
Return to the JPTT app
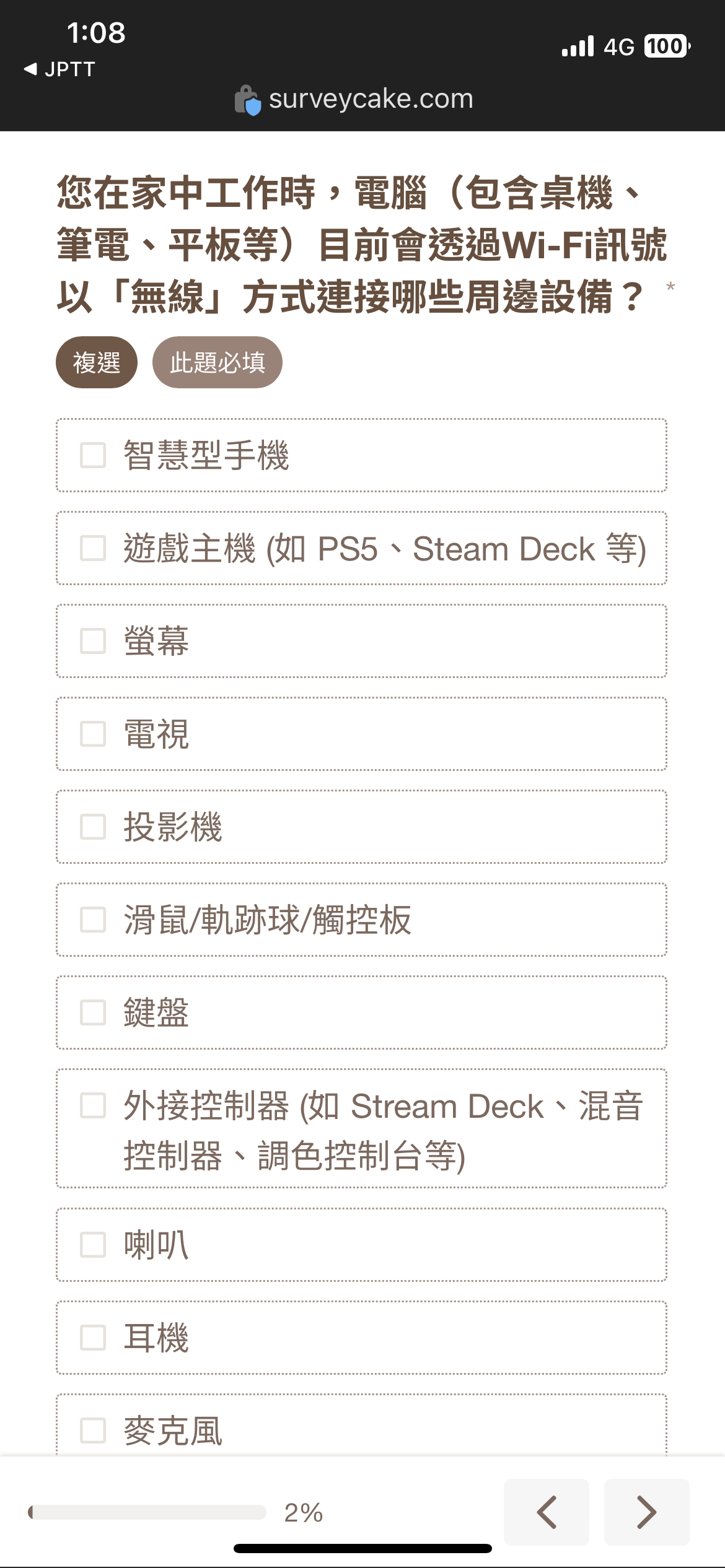(x=59, y=69)
